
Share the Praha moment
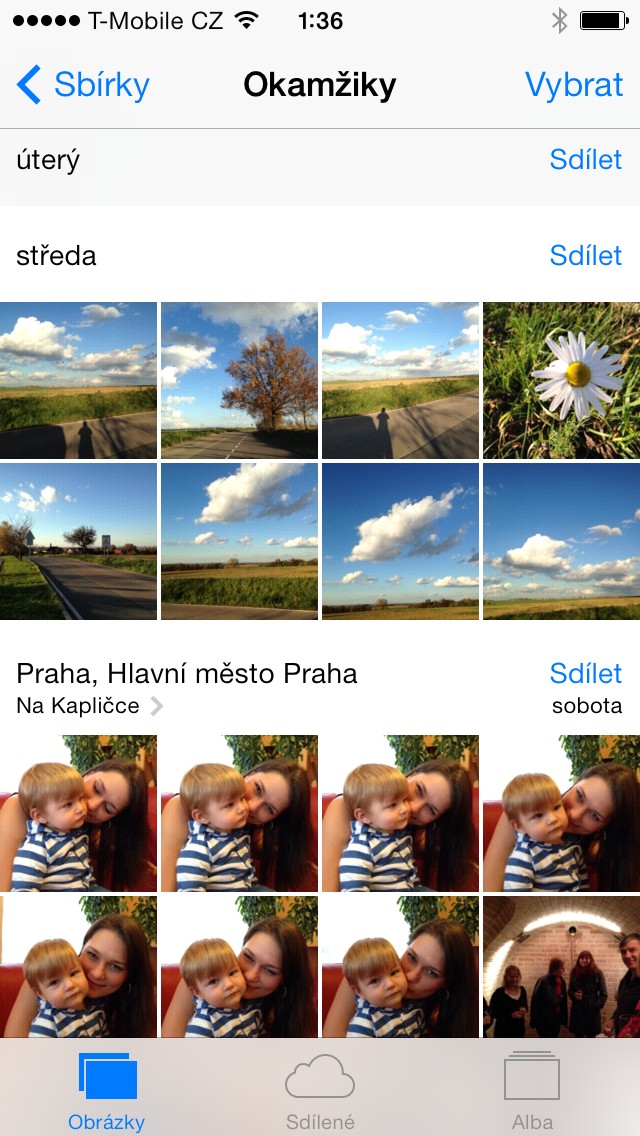tap(586, 673)
